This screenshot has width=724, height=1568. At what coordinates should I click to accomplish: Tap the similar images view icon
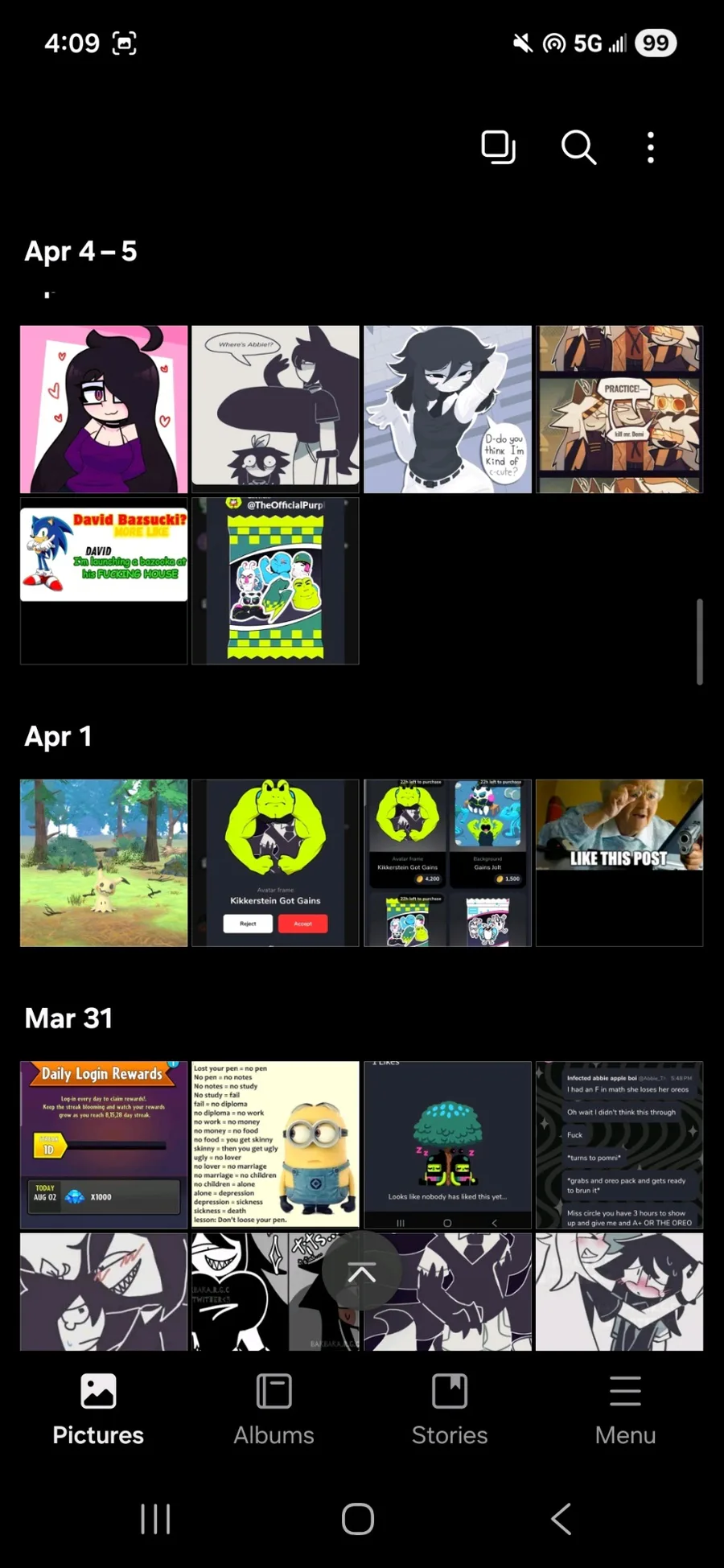click(x=498, y=147)
